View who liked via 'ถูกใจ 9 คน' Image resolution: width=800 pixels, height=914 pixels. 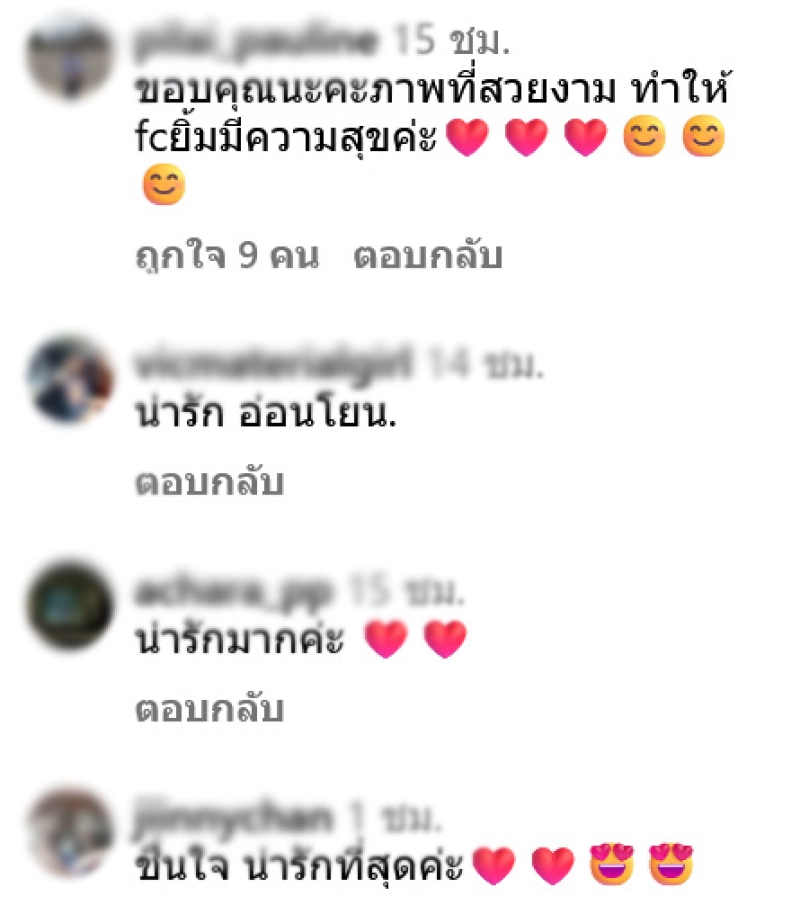[227, 257]
